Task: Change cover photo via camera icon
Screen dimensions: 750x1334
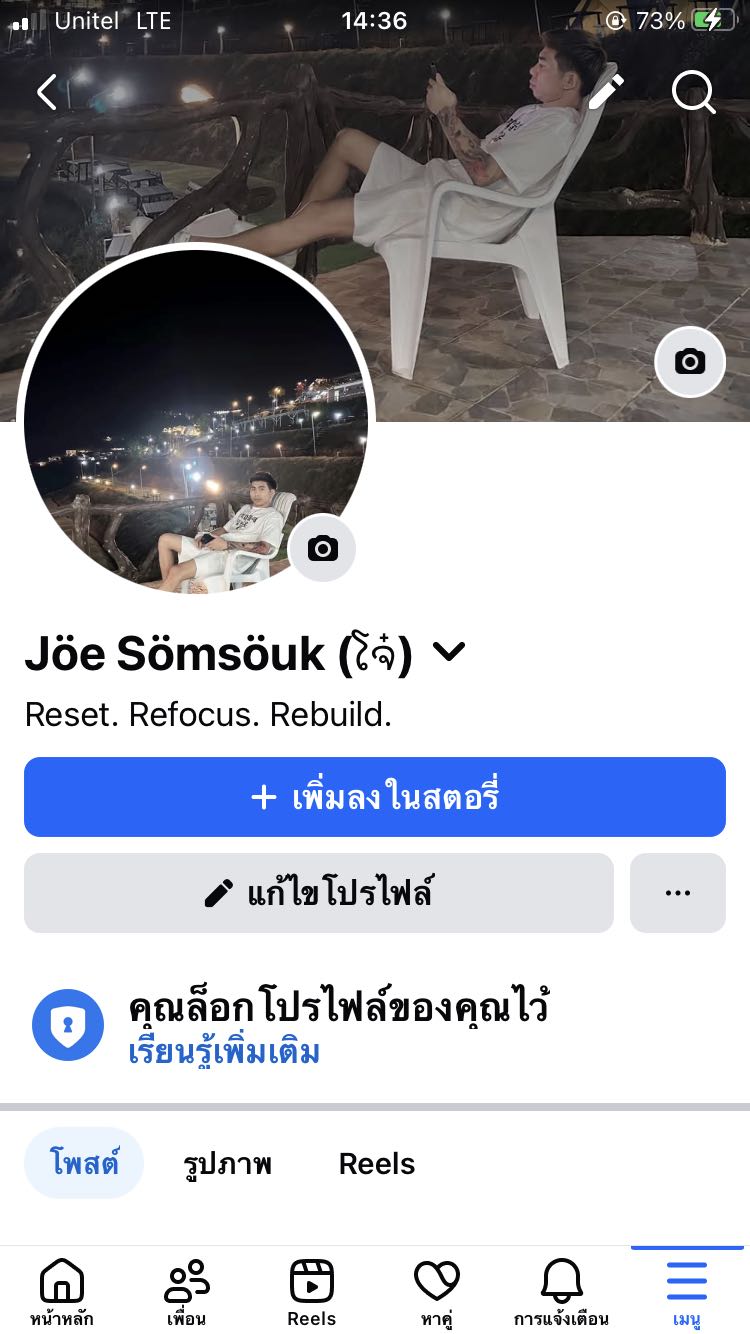Action: click(689, 361)
